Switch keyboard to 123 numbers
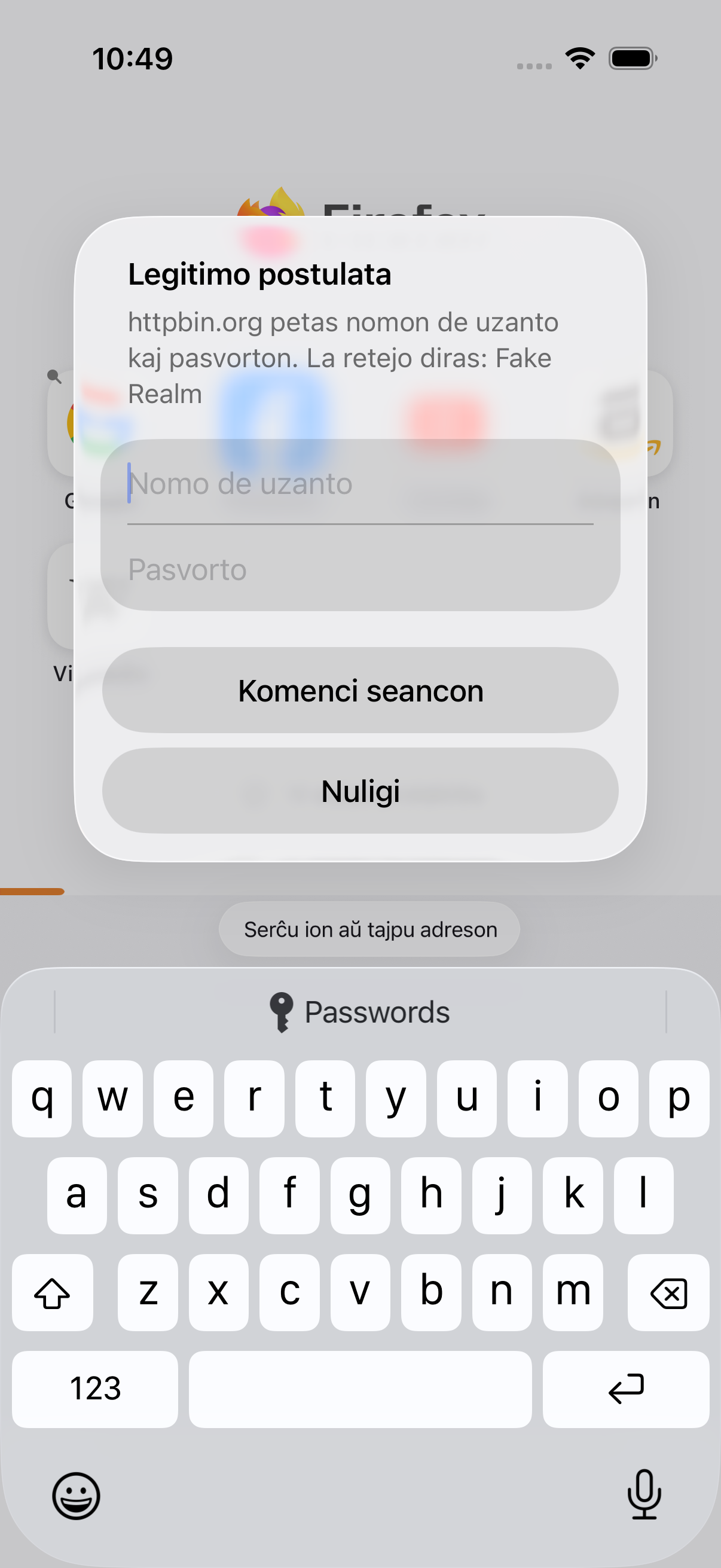Screen dimensions: 721x1568 tap(95, 1389)
